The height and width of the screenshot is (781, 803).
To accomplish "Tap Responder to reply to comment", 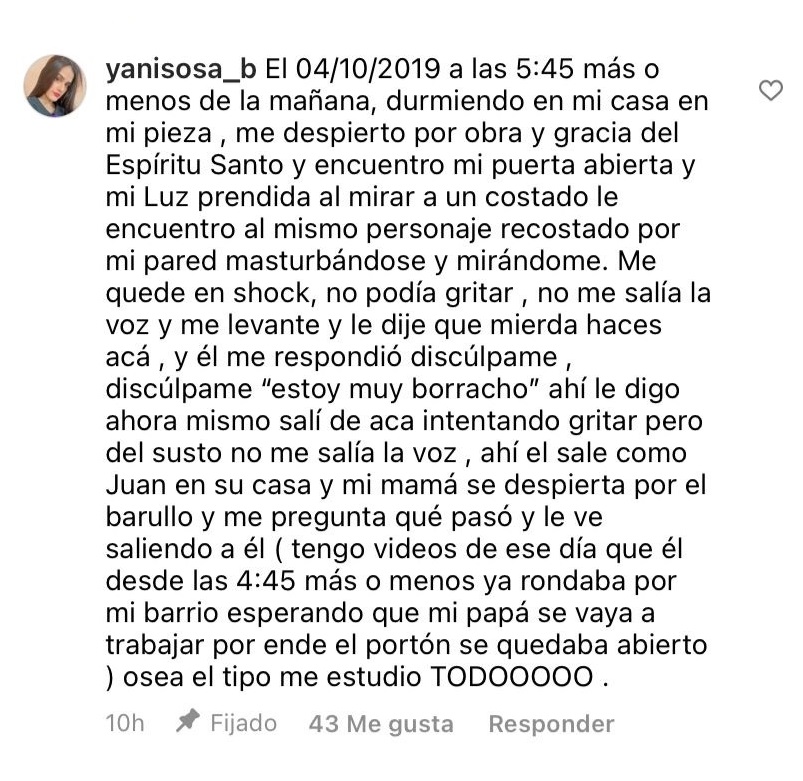I will (x=550, y=723).
